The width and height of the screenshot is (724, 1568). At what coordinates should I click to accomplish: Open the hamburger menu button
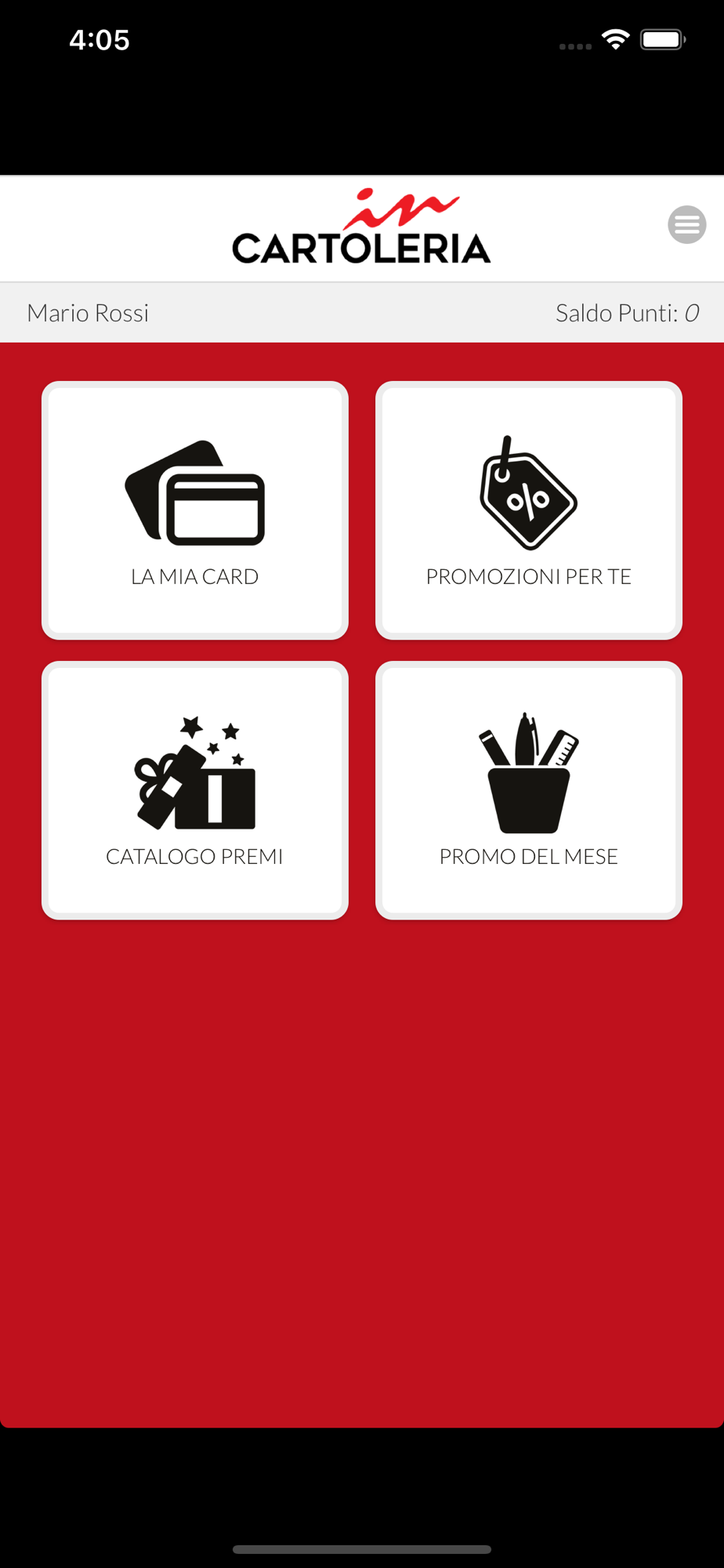pyautogui.click(x=686, y=225)
